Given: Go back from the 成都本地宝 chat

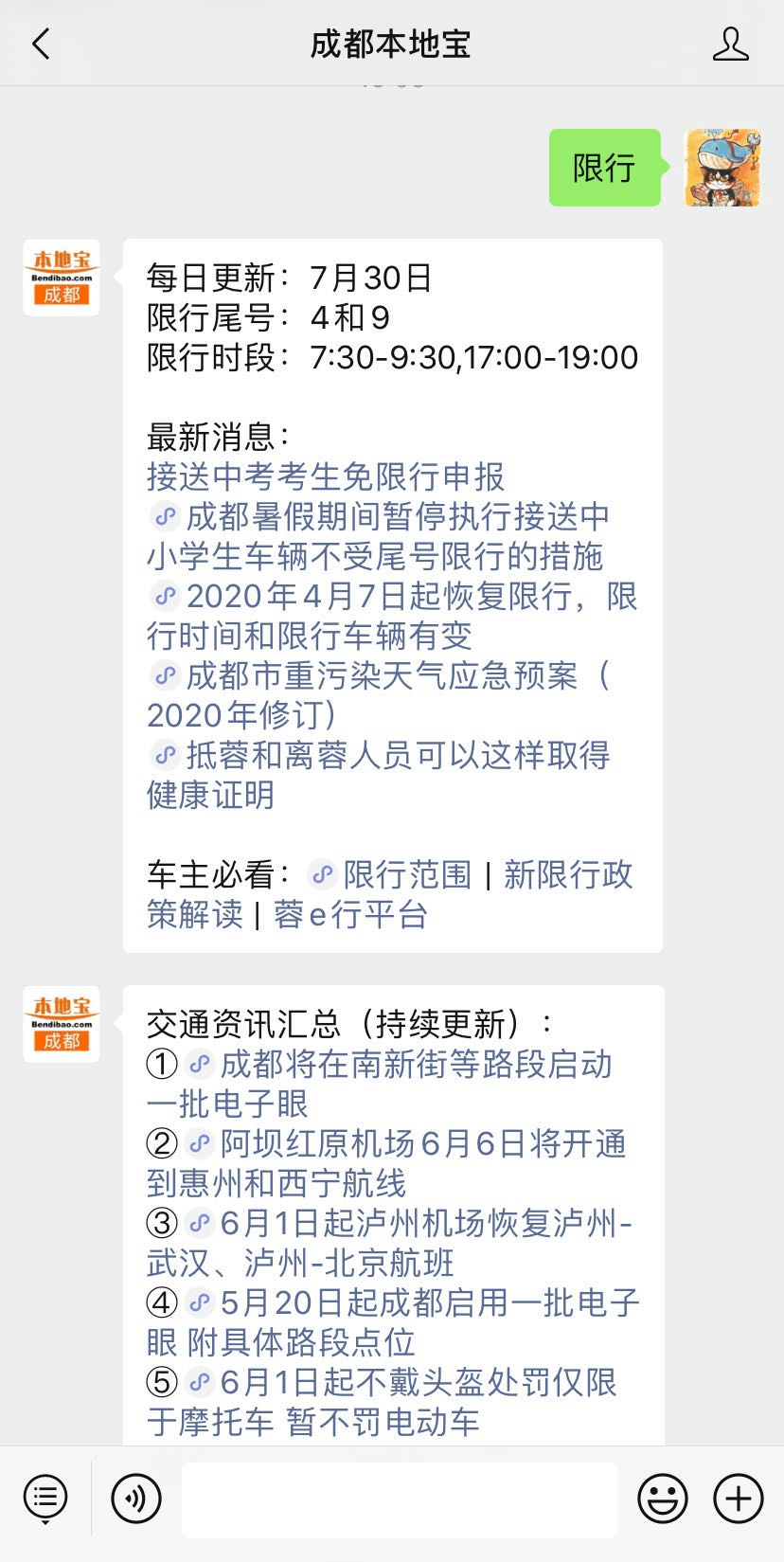Looking at the screenshot, I should click(41, 44).
